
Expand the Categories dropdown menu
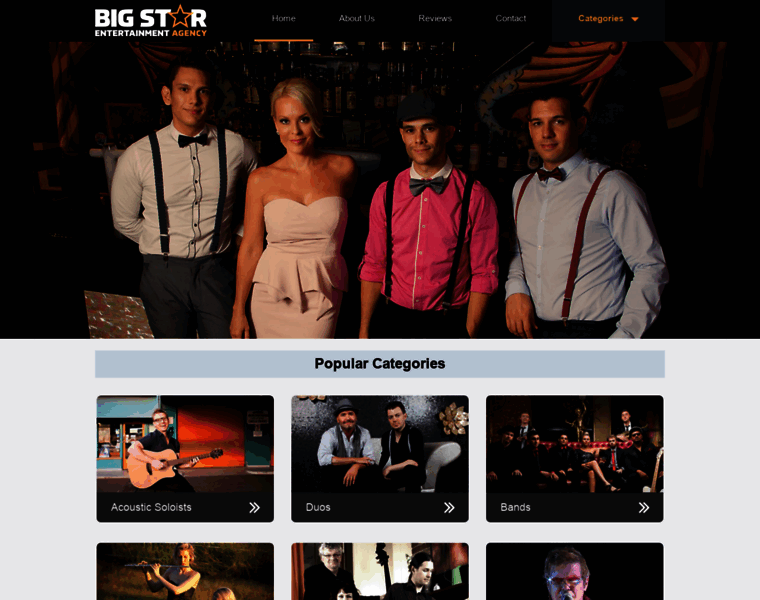point(608,18)
